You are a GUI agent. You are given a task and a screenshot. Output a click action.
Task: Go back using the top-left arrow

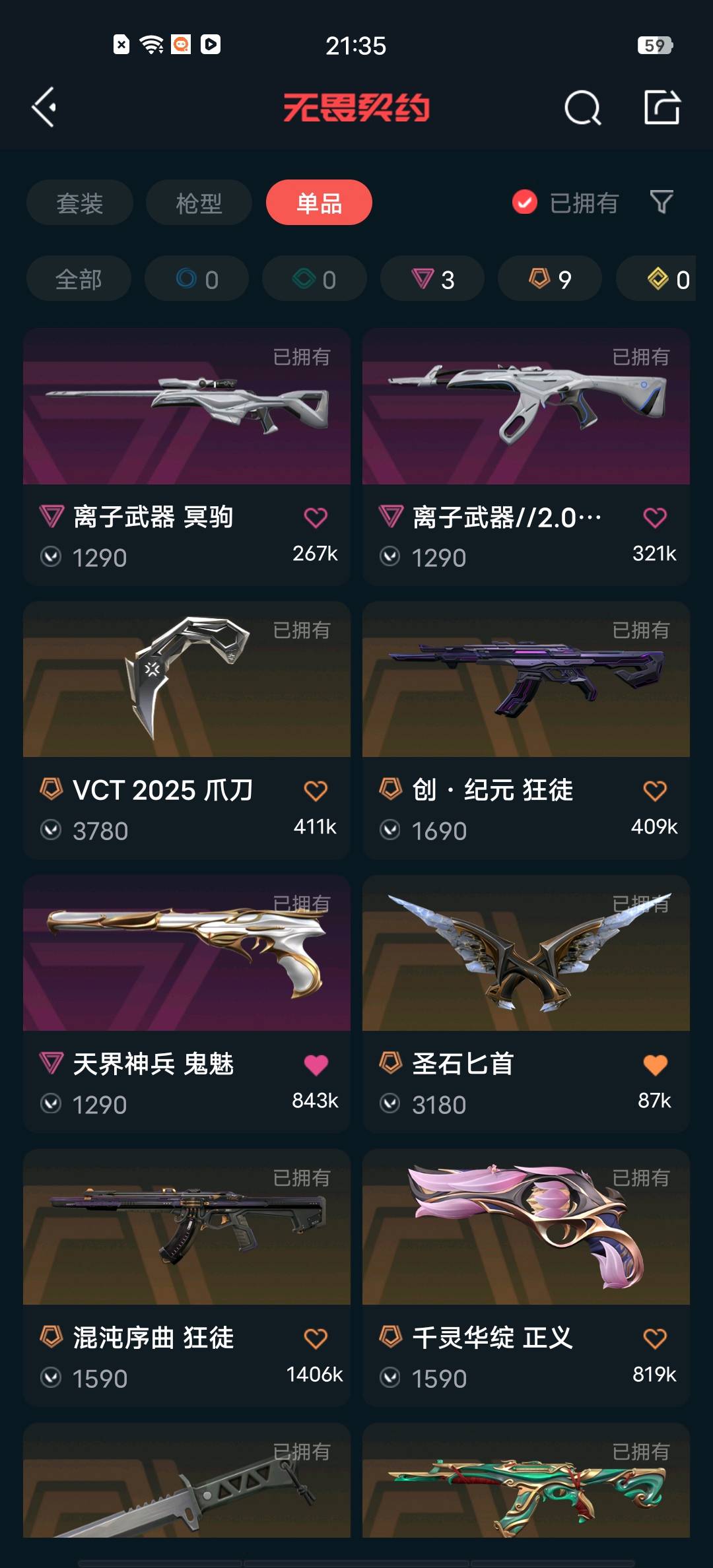pyautogui.click(x=44, y=107)
